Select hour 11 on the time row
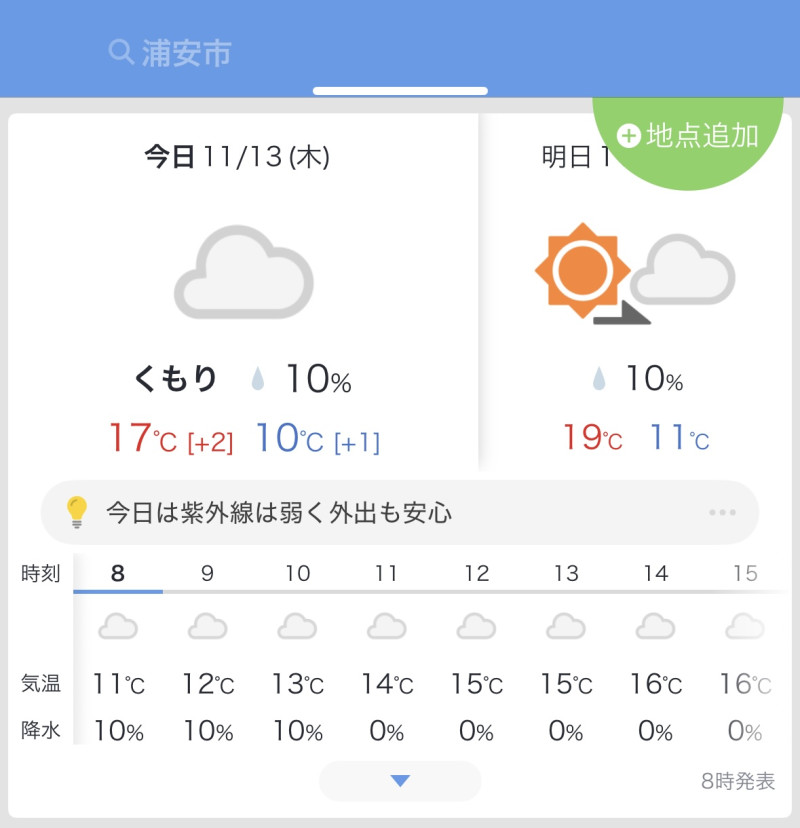The image size is (800, 828). pos(387,573)
